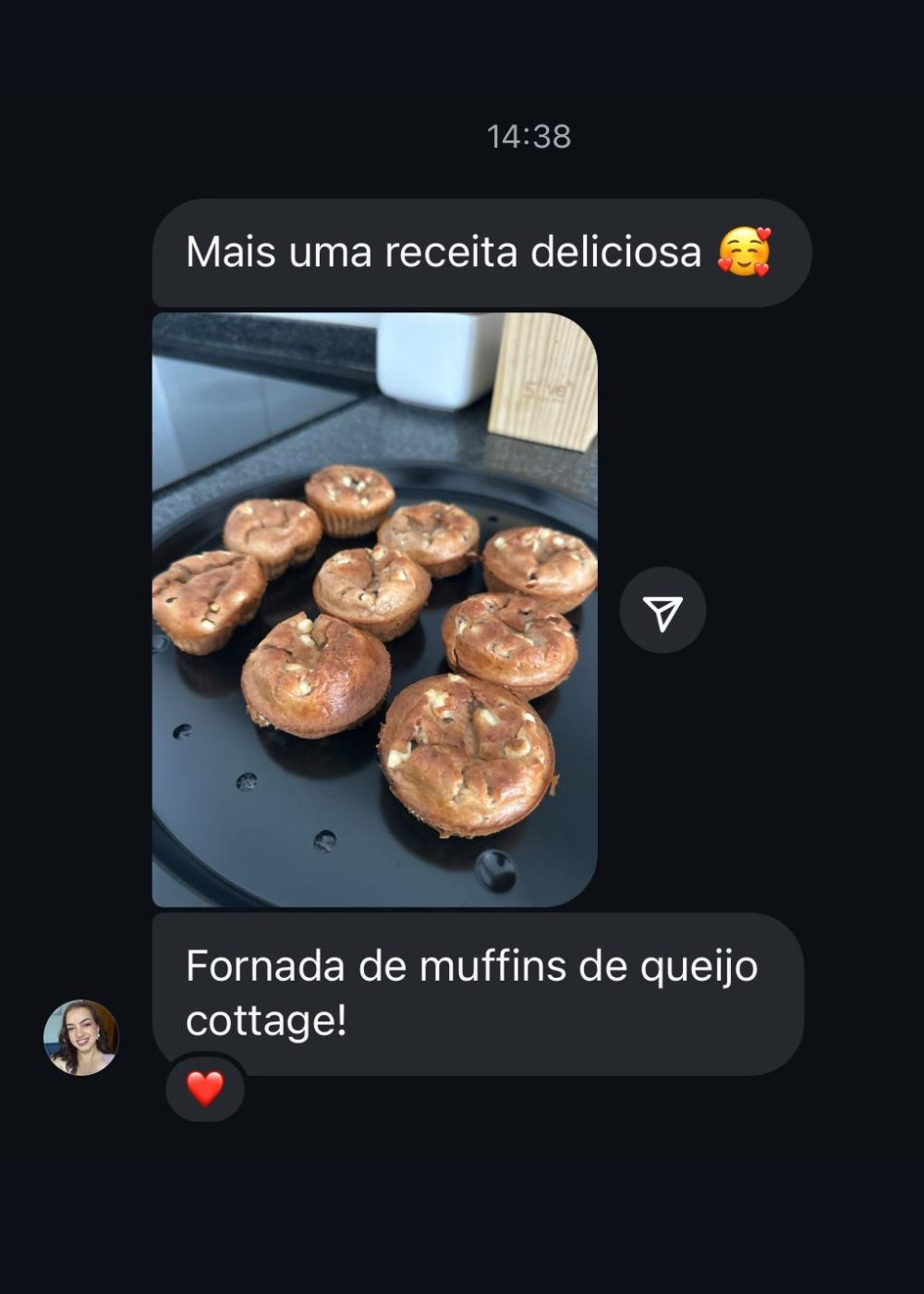View the heart reaction on the cottage message
This screenshot has height=1294, width=924.
click(205, 1089)
